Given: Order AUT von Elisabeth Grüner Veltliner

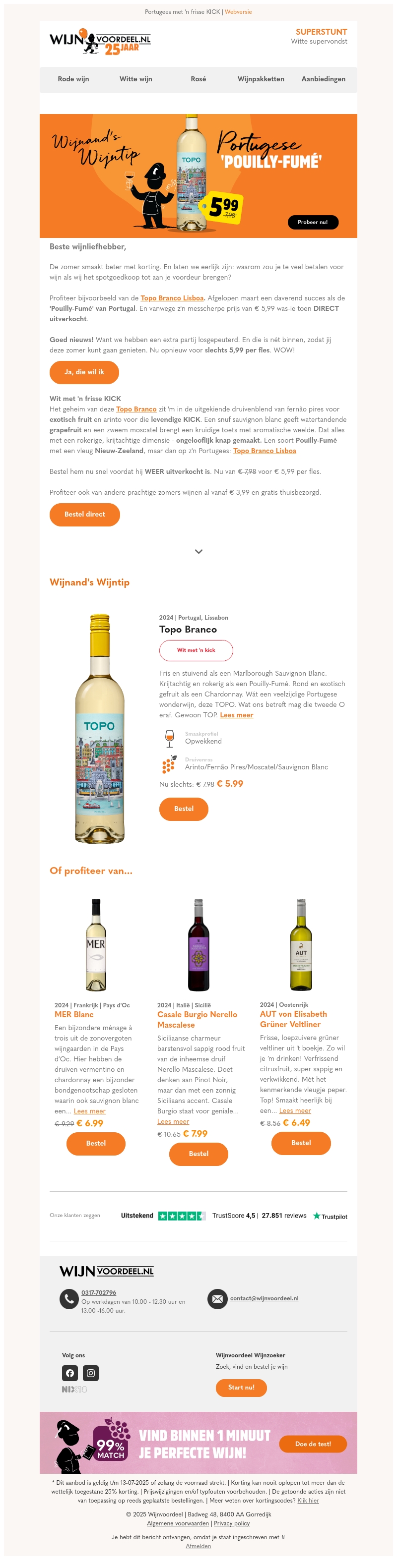Looking at the screenshot, I should [301, 1143].
